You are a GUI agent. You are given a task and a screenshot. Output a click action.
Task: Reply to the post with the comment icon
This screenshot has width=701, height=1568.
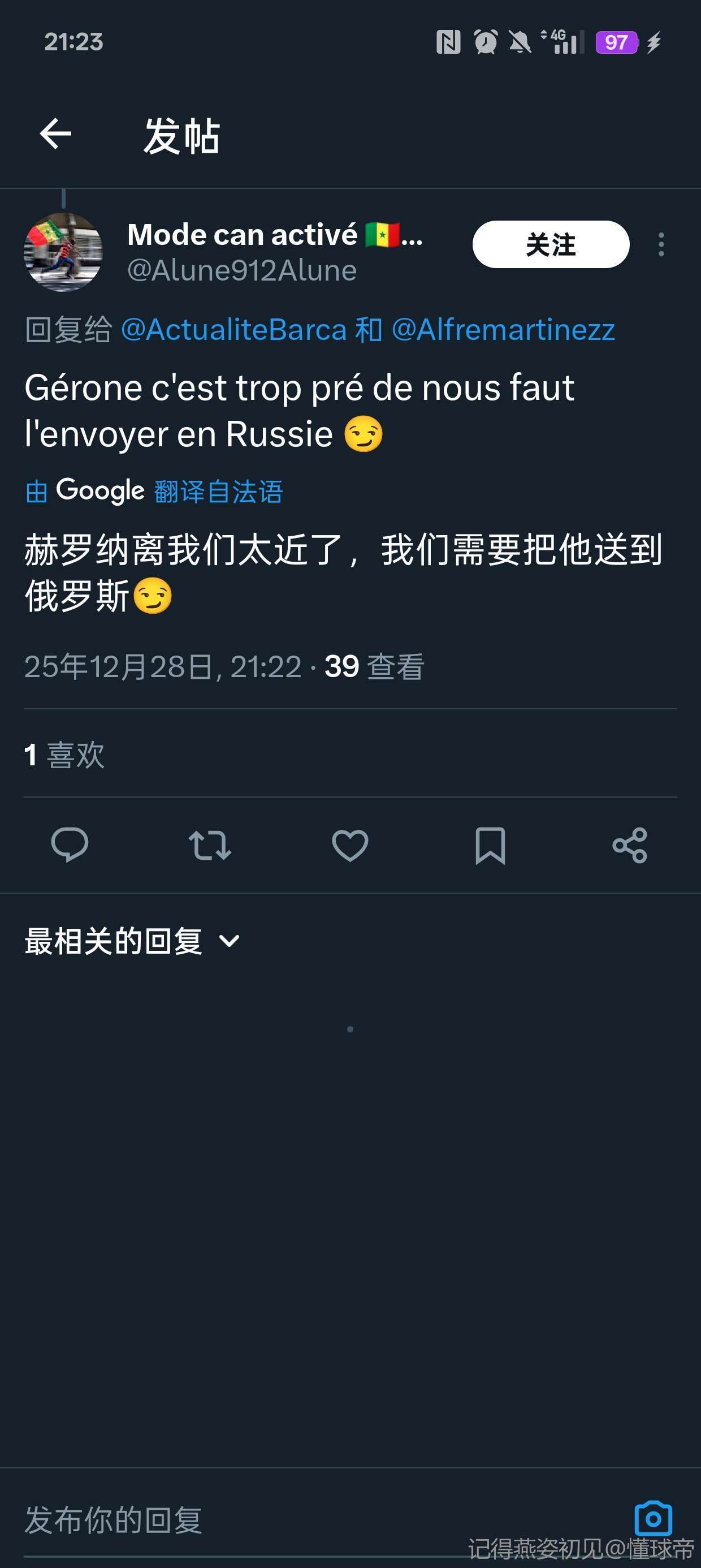pyautogui.click(x=70, y=845)
